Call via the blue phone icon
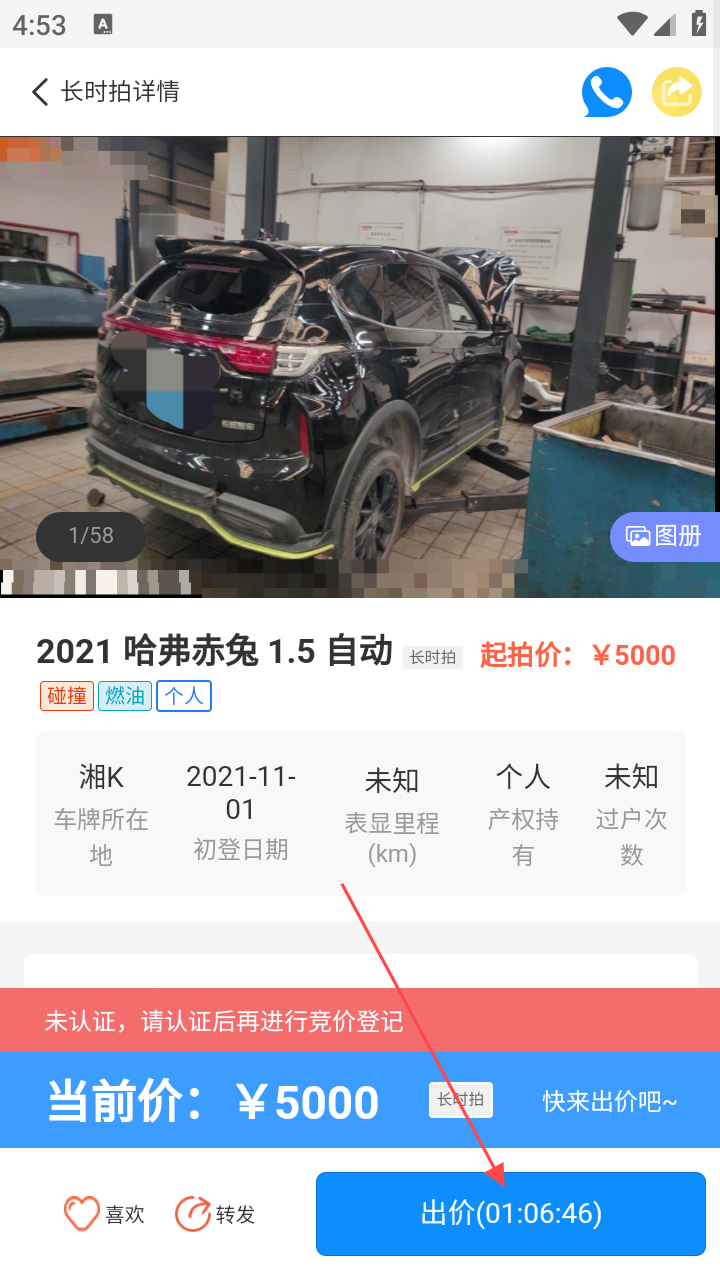This screenshot has height=1280, width=720. [606, 92]
